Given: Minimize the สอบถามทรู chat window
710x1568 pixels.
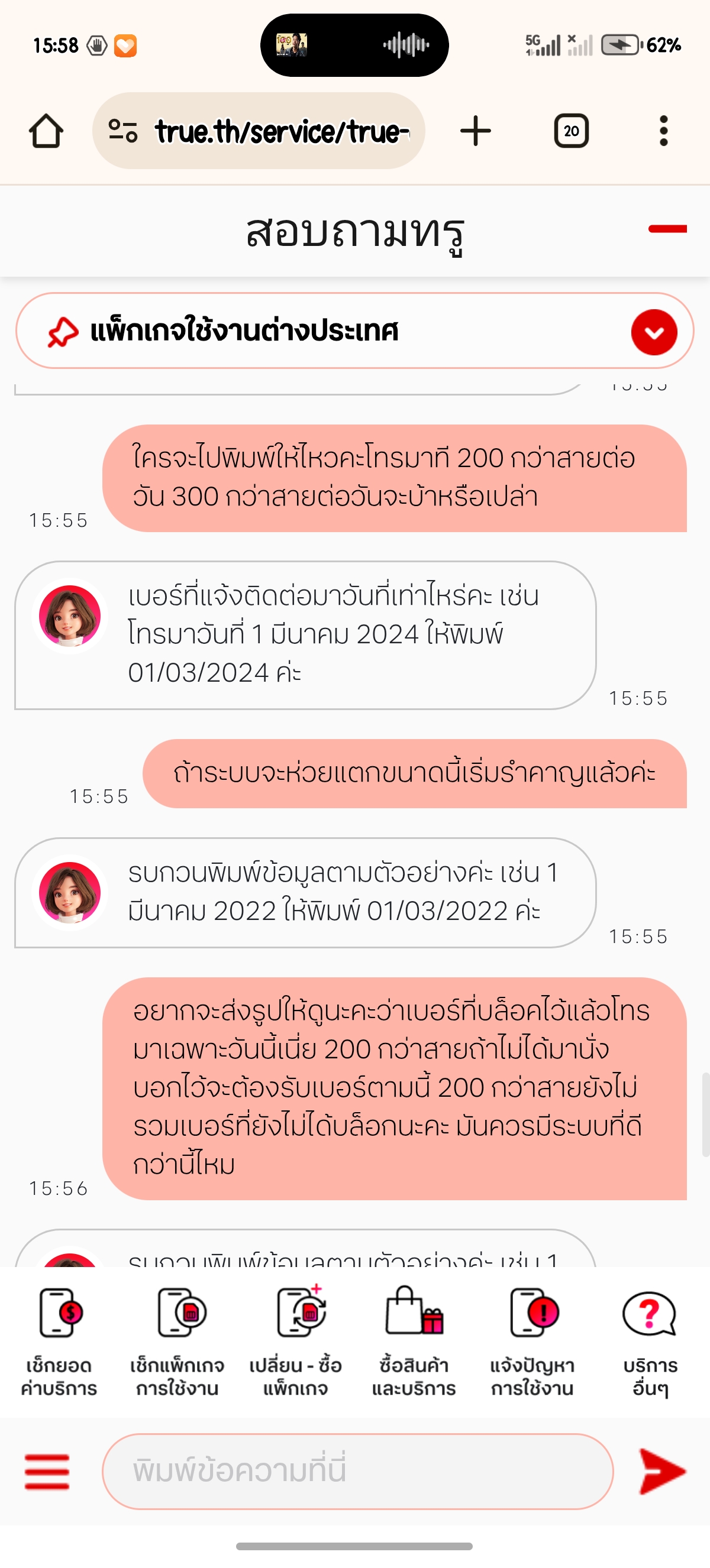Looking at the screenshot, I should (667, 229).
